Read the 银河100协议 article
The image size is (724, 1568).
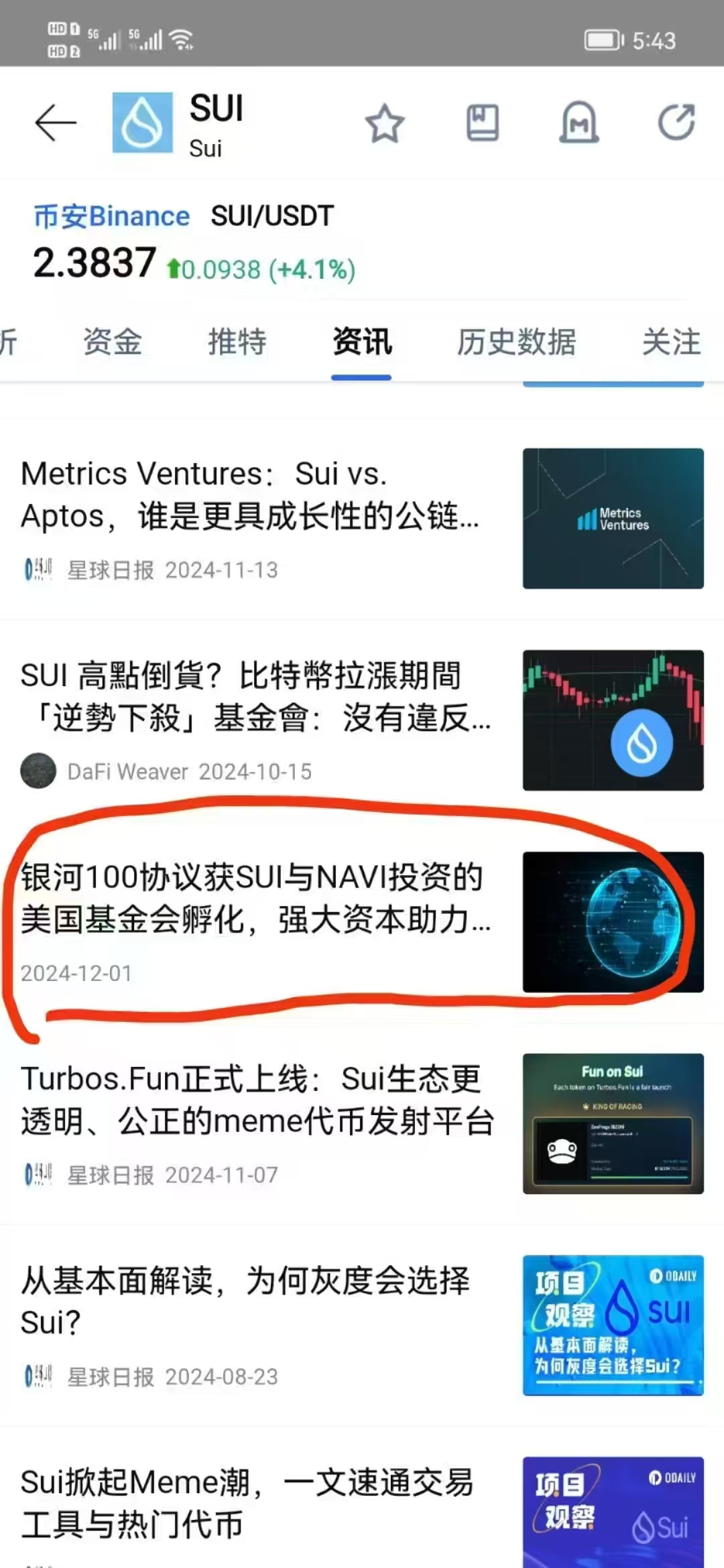[x=362, y=922]
